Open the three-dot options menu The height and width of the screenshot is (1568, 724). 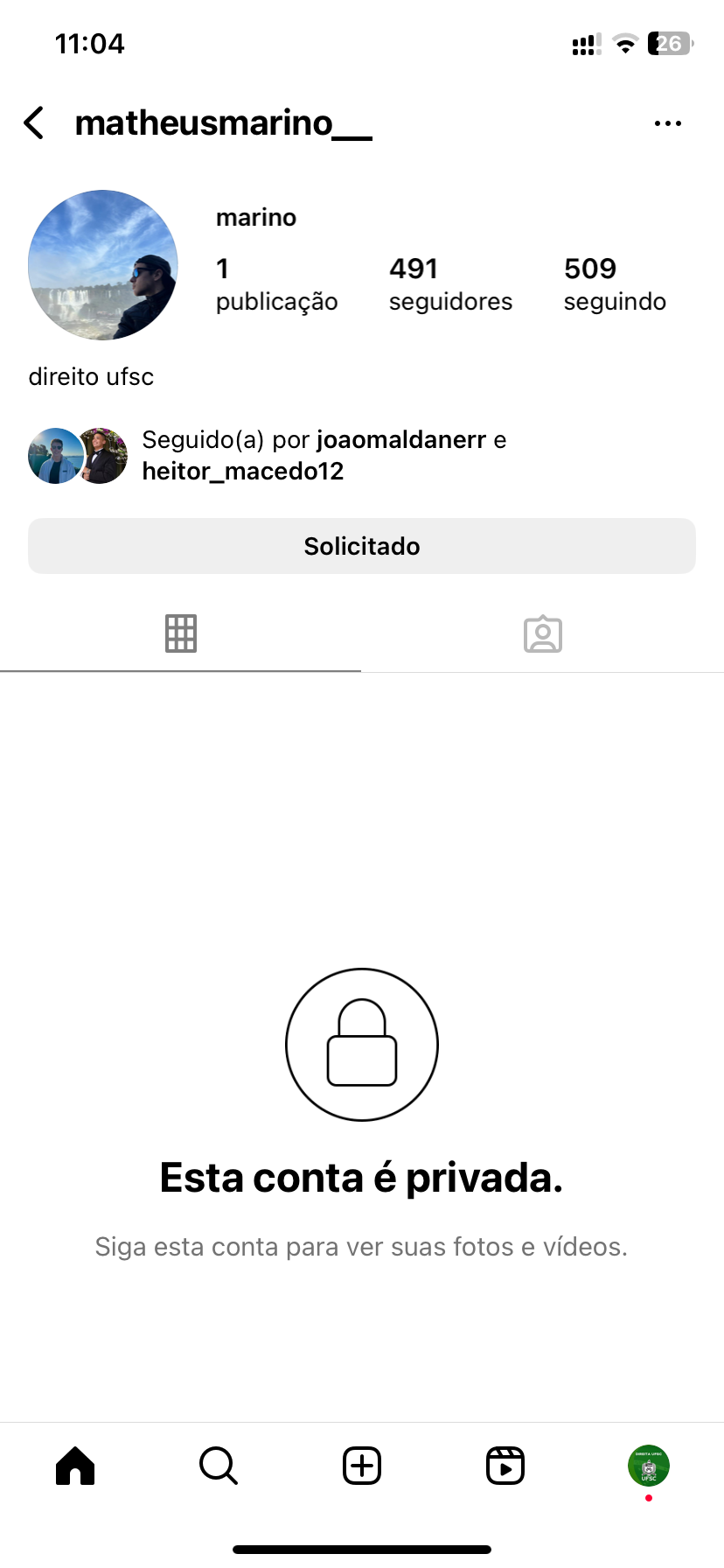pyautogui.click(x=667, y=123)
